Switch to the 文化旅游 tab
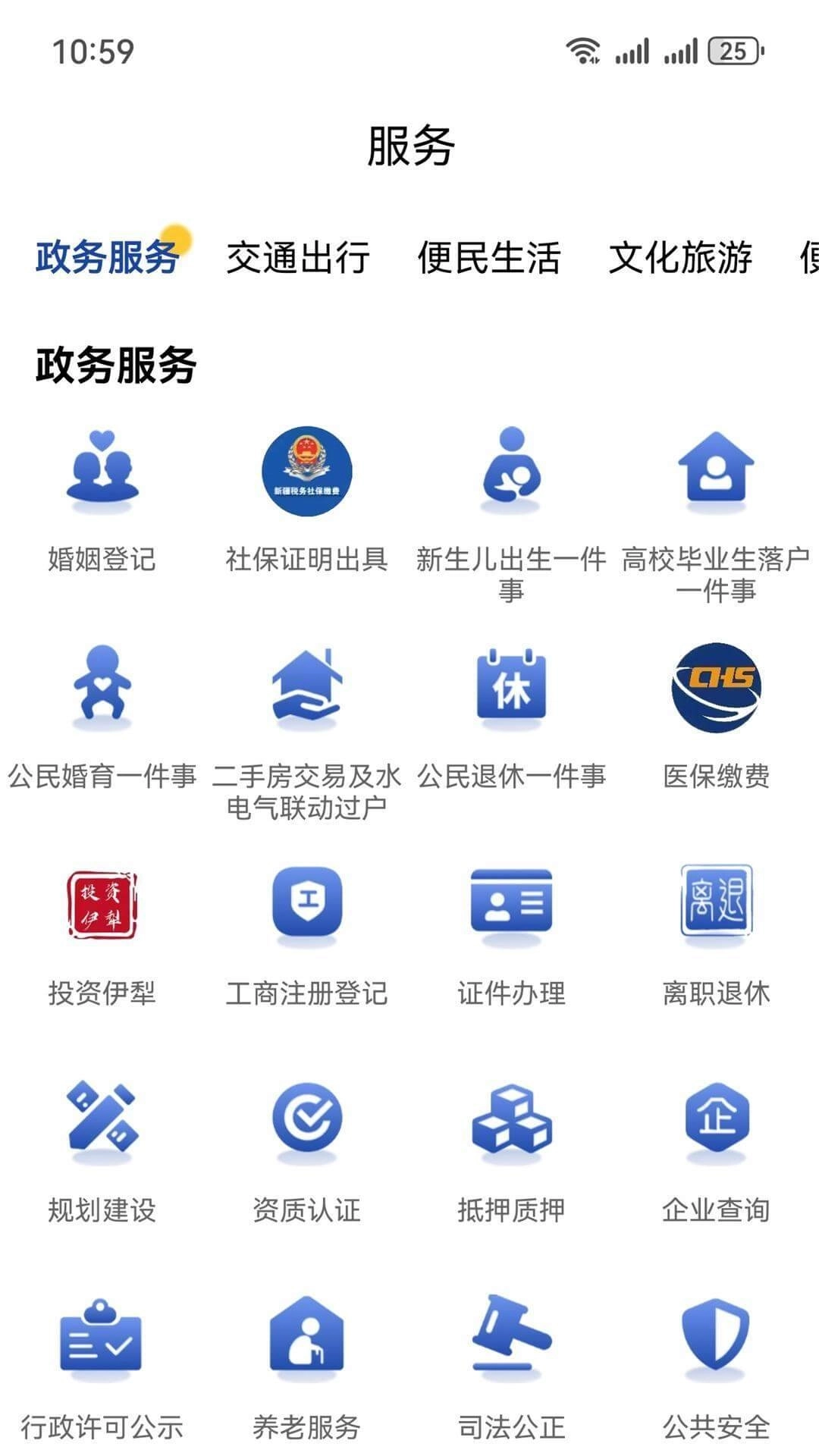 [x=679, y=260]
